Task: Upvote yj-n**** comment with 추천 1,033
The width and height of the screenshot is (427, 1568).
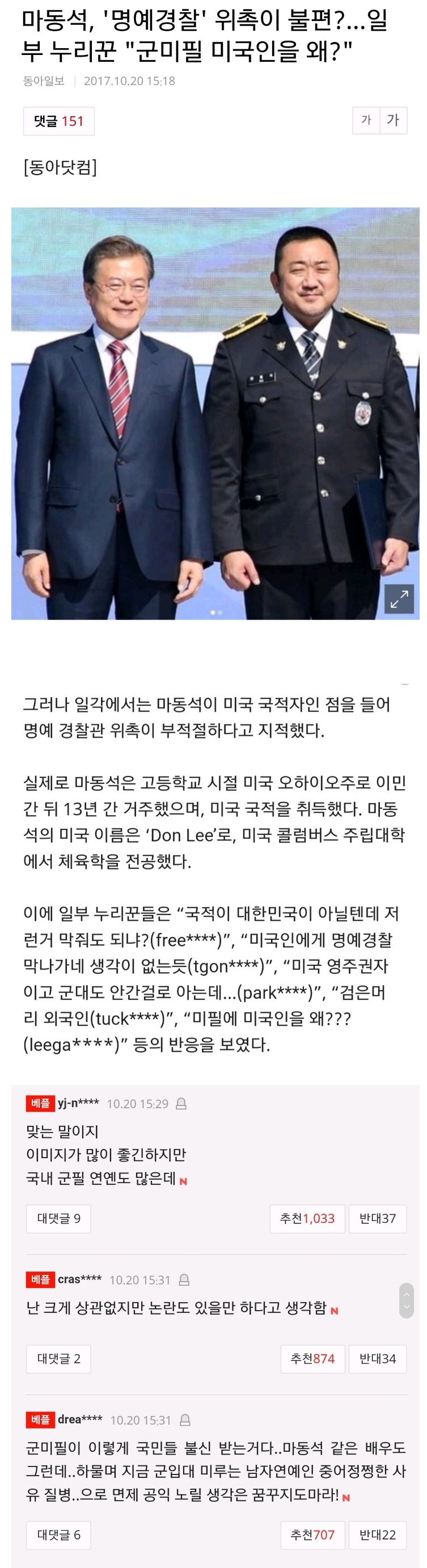Action: pyautogui.click(x=307, y=1218)
